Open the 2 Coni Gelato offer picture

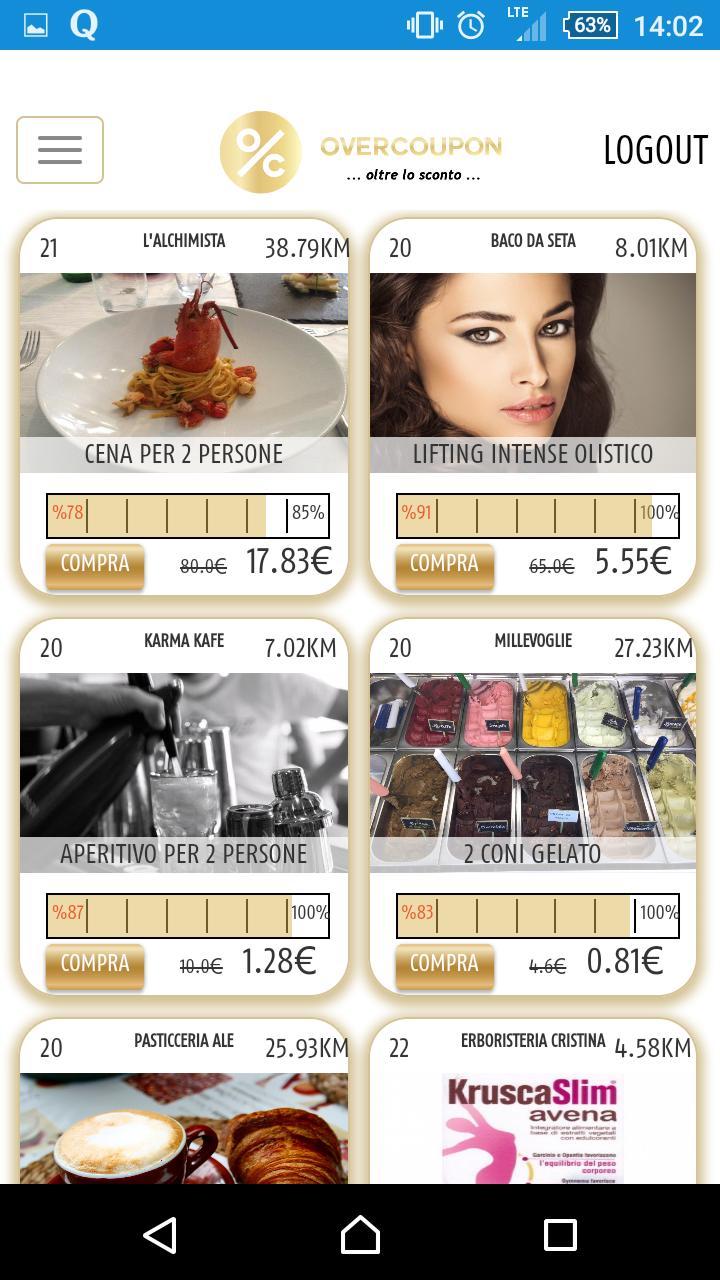click(x=533, y=760)
